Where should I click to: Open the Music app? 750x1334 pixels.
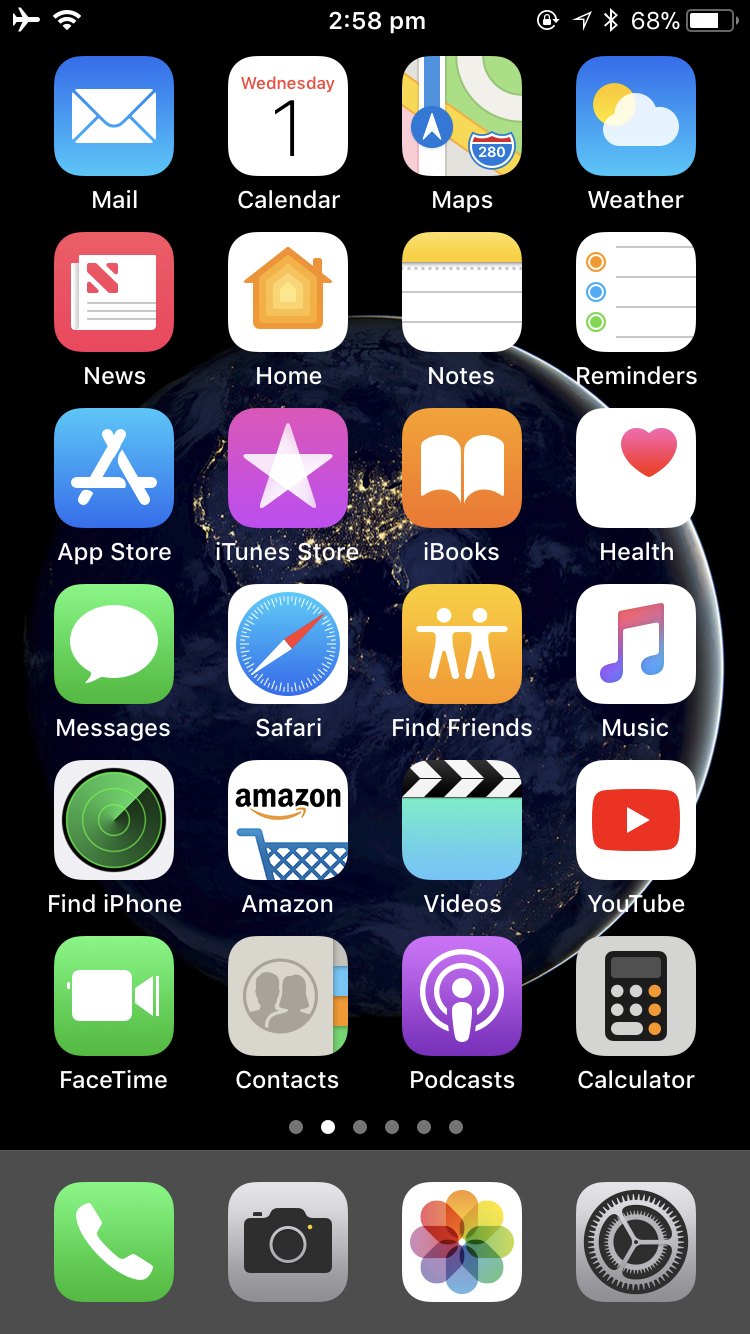click(x=636, y=644)
